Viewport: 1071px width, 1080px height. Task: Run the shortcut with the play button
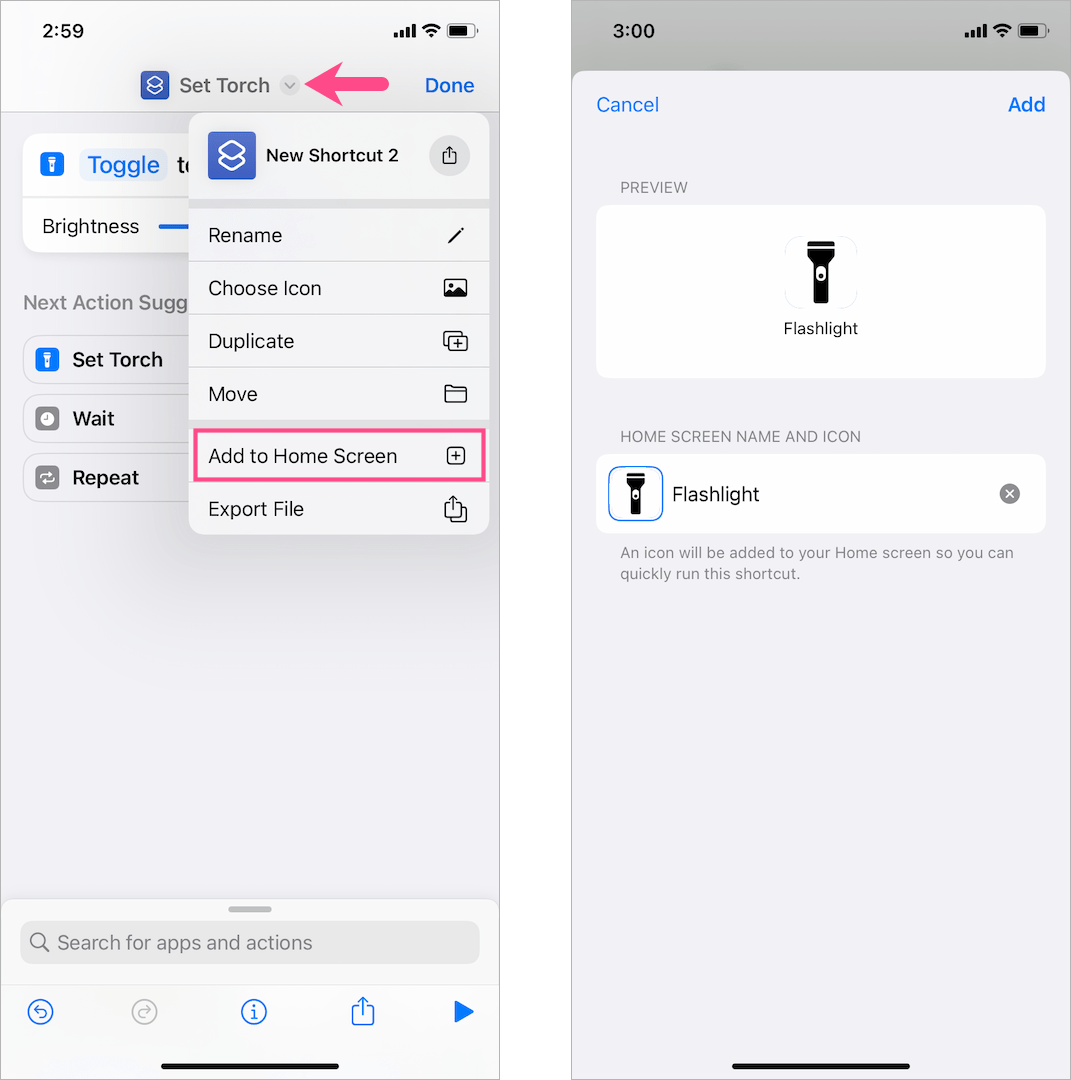click(x=462, y=1013)
